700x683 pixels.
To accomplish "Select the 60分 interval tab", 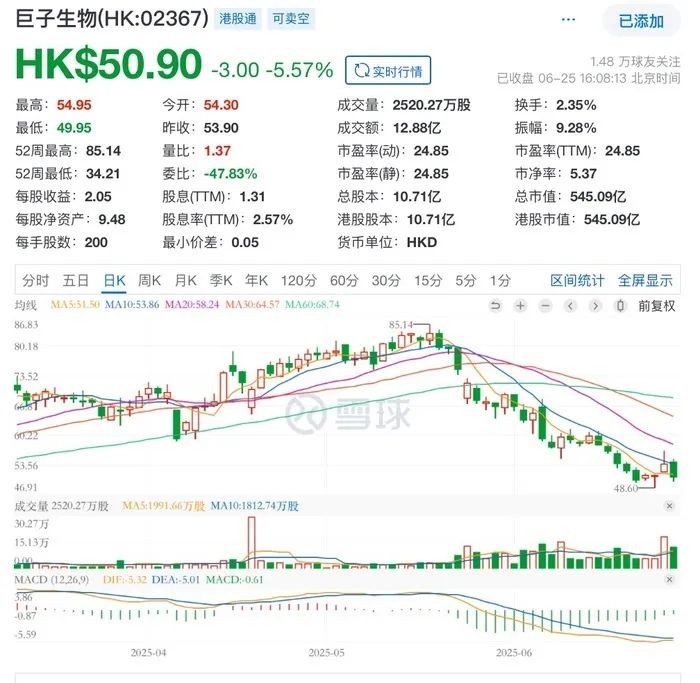I will 344,280.
